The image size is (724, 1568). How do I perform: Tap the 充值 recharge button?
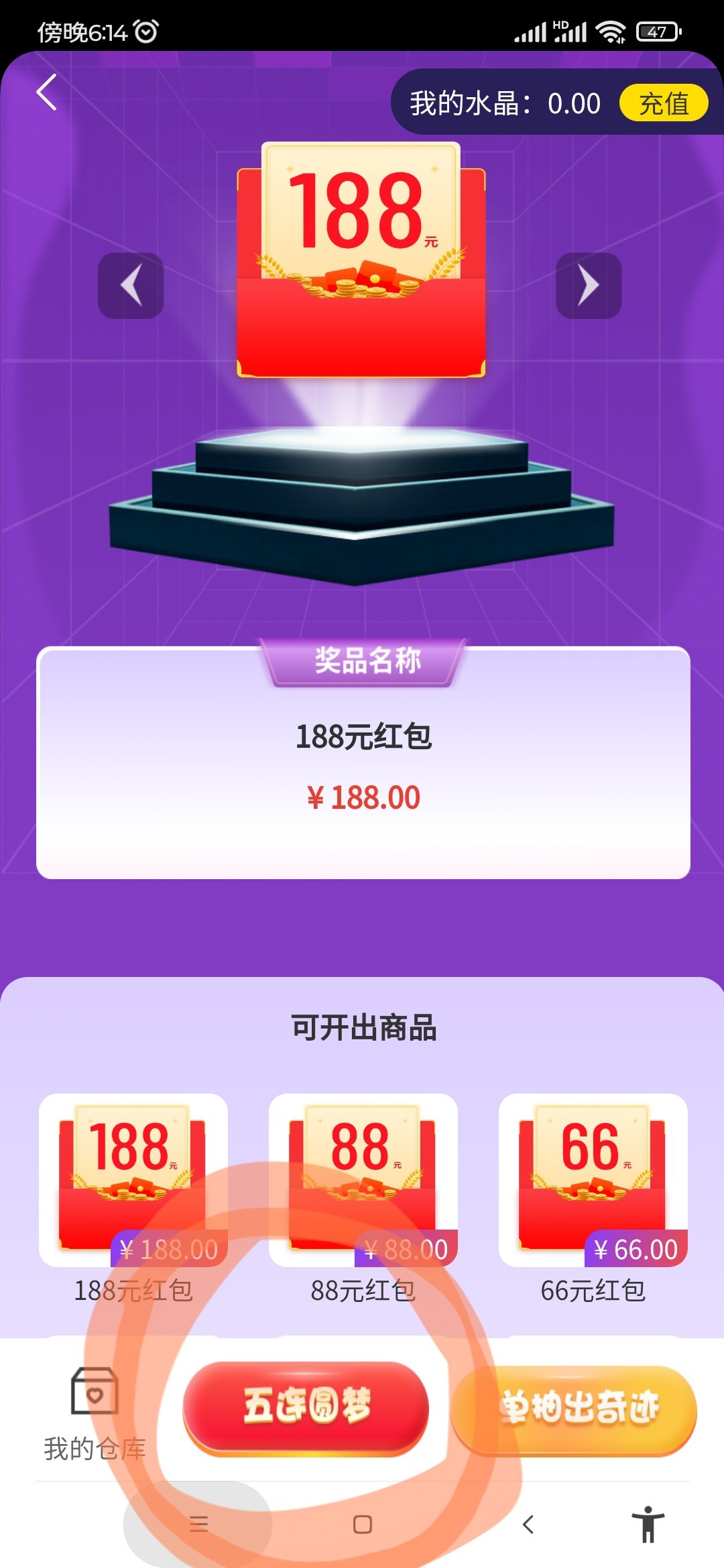coord(663,103)
